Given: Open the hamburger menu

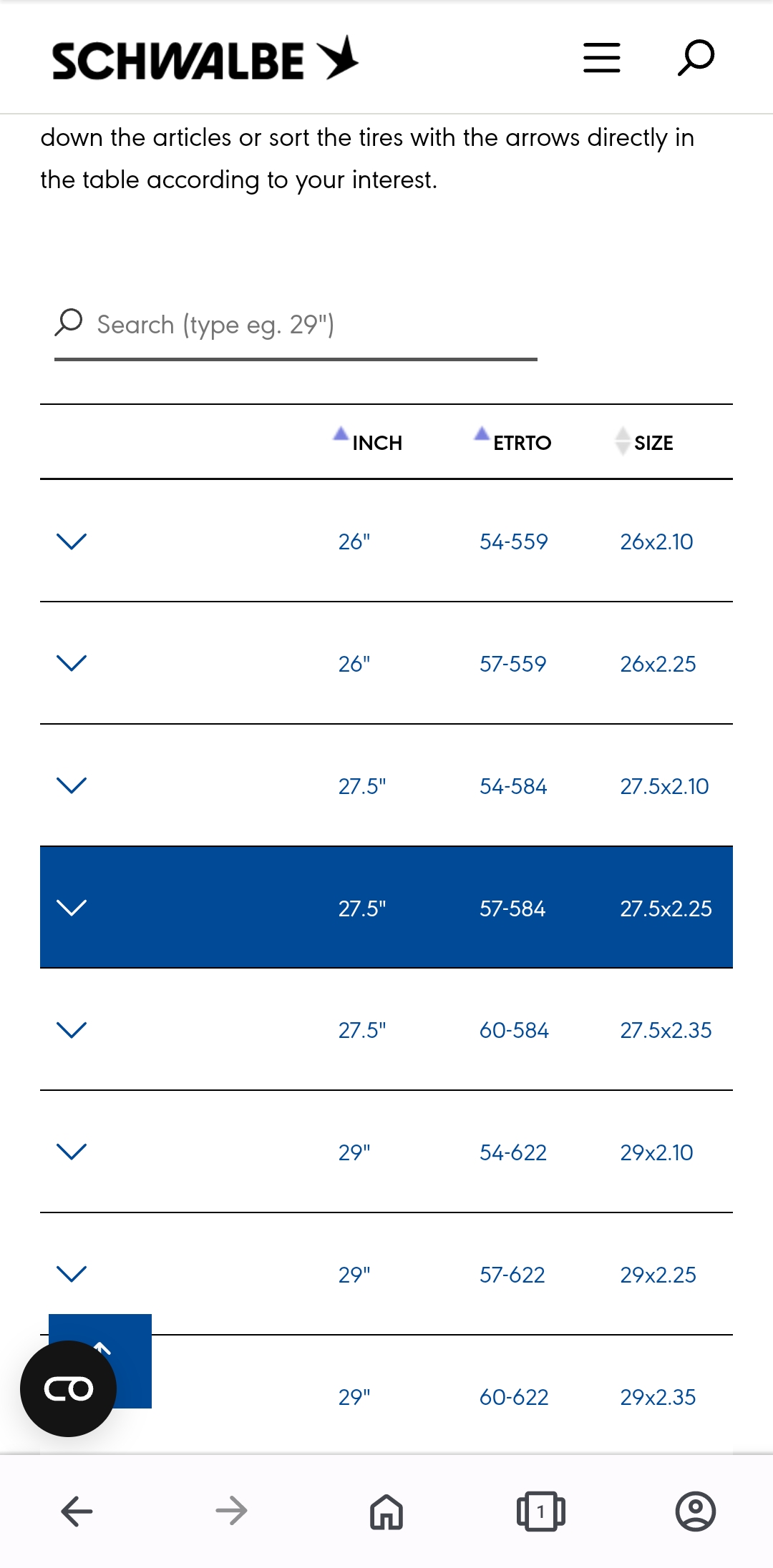Looking at the screenshot, I should click(601, 58).
